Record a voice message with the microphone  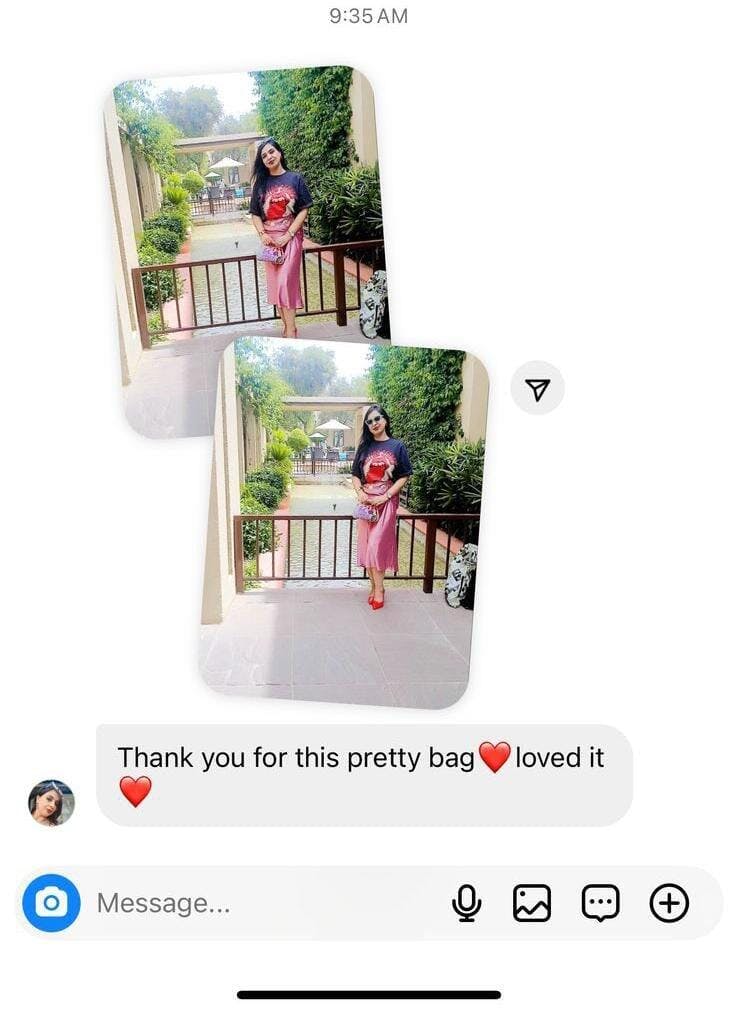466,903
